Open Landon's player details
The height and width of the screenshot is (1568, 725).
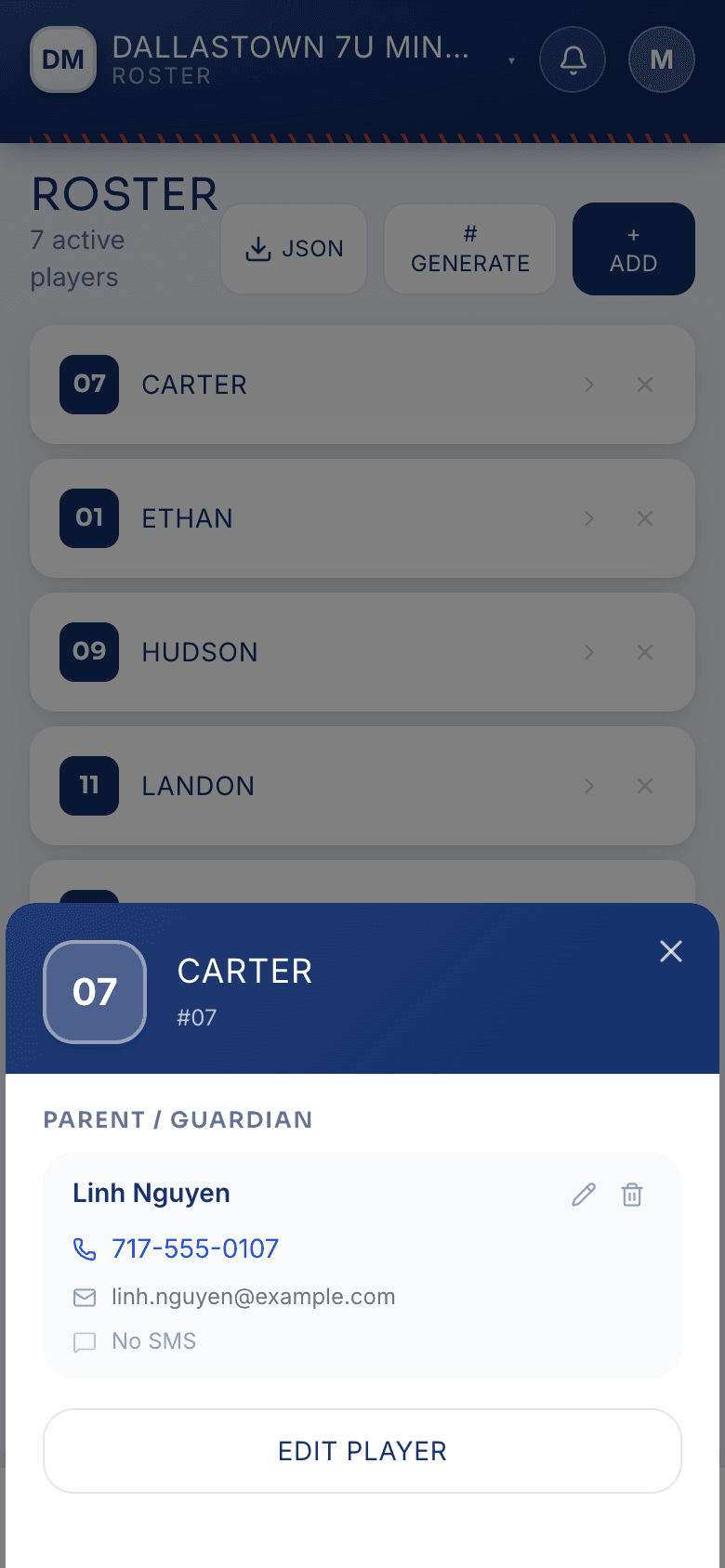(x=362, y=786)
